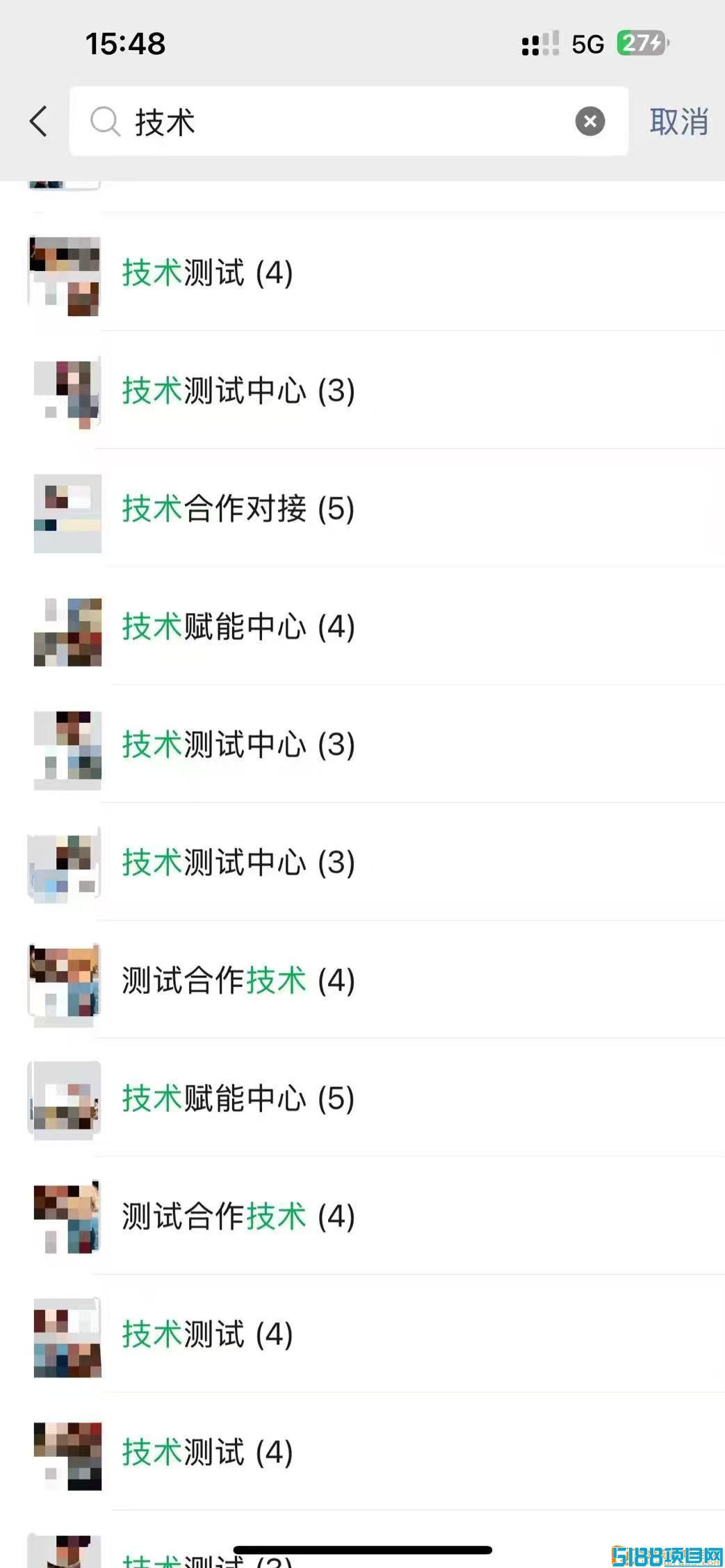Open the 技术合作对接 (5) group chat
The width and height of the screenshot is (725, 1568).
point(362,508)
